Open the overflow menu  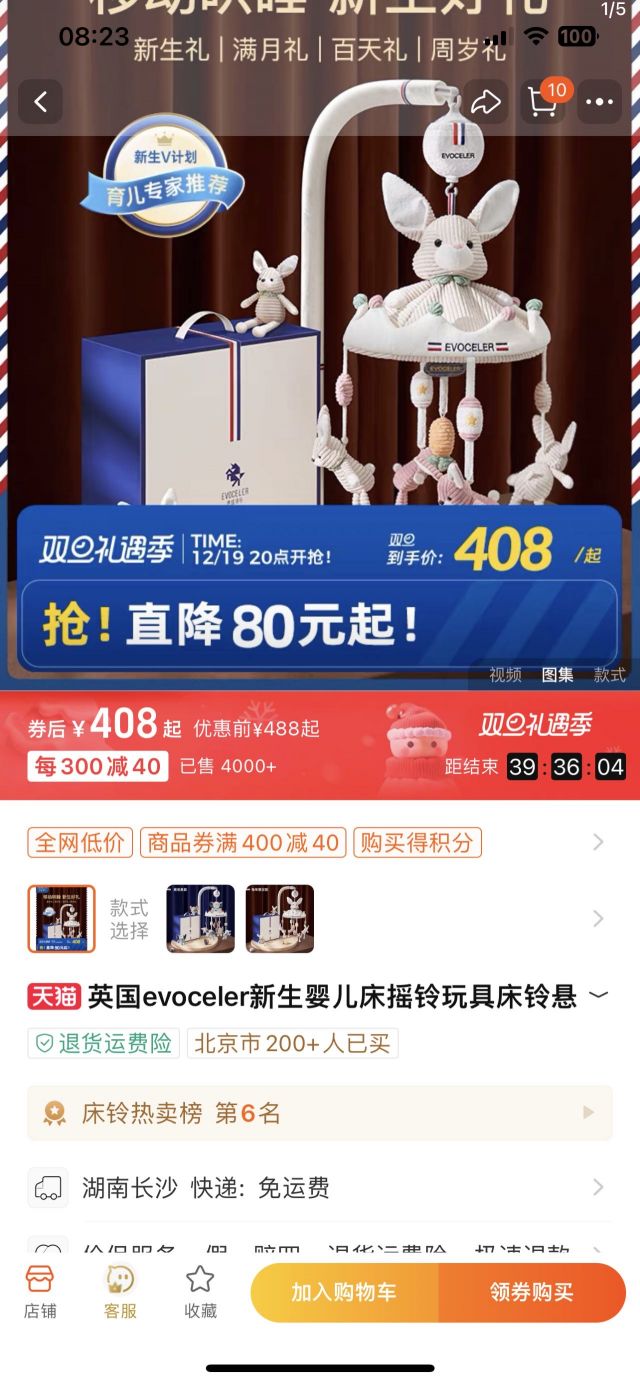(599, 102)
